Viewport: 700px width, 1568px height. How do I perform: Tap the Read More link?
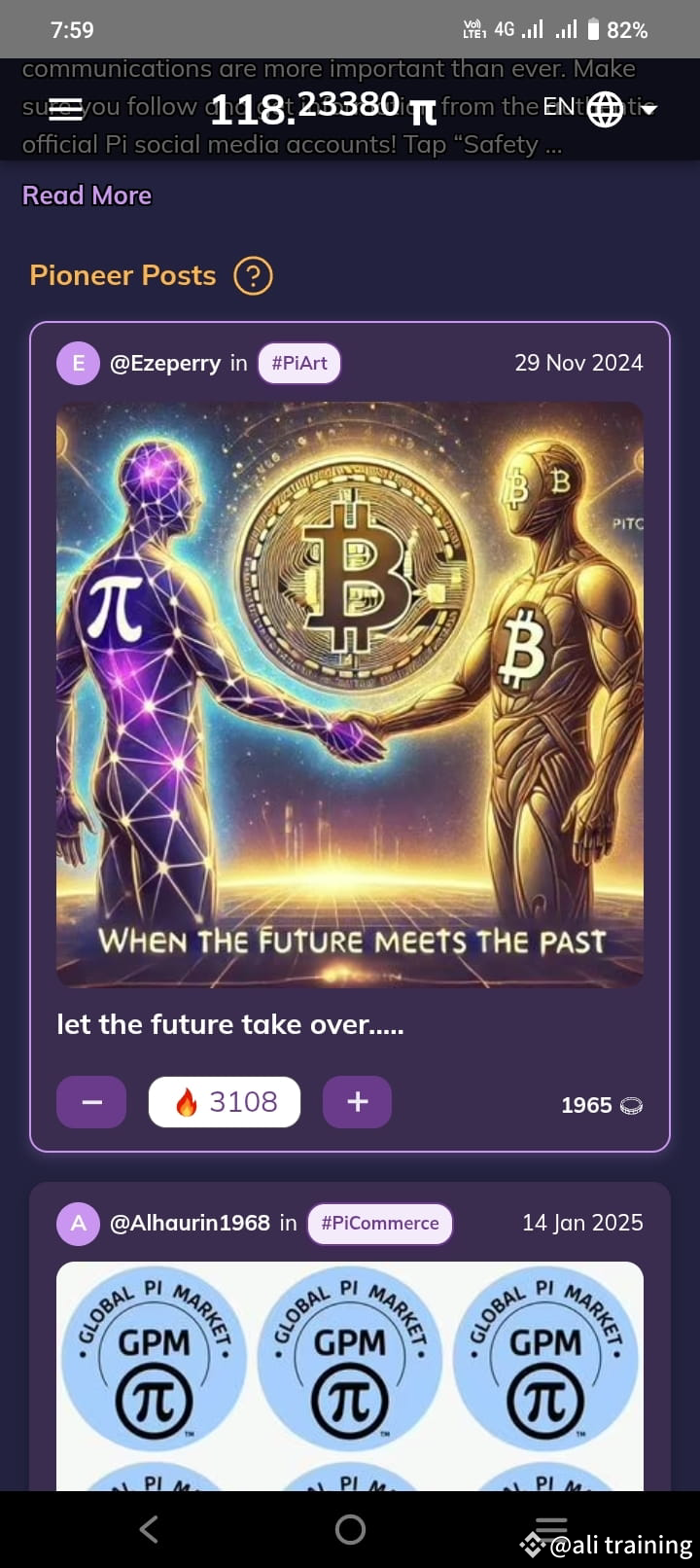pos(87,195)
